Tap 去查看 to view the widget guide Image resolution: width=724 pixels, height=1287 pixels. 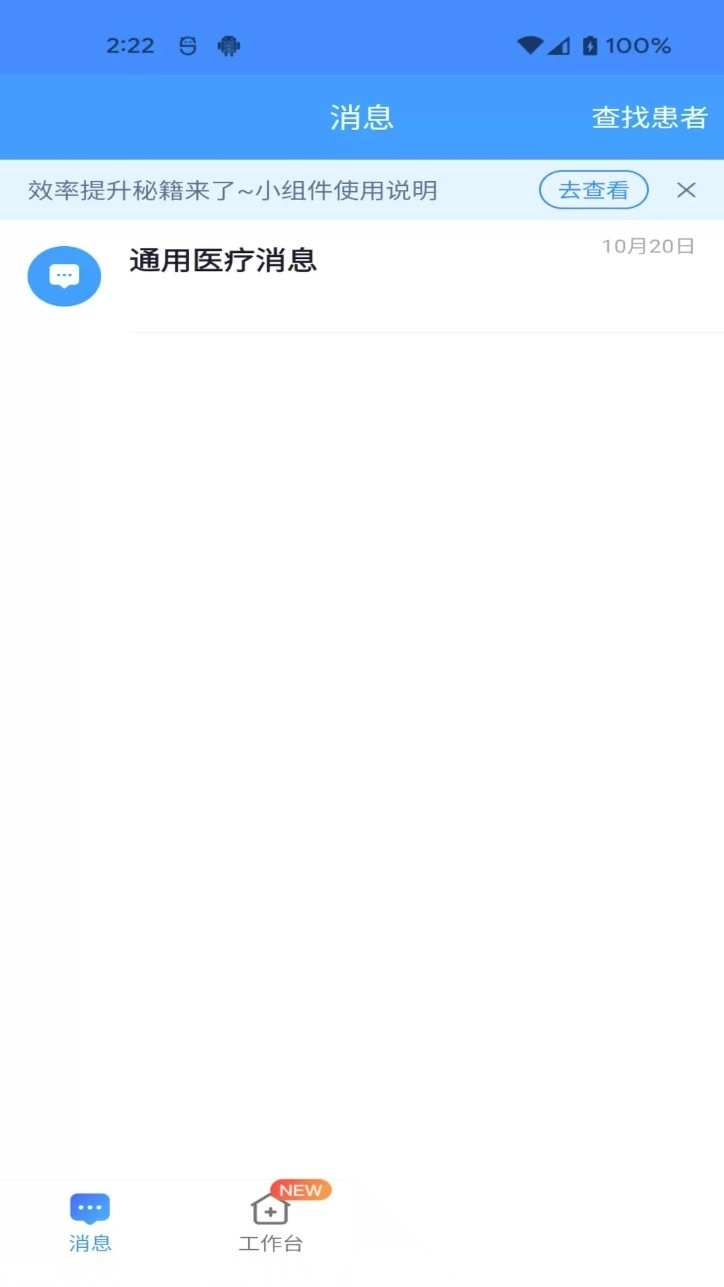(593, 189)
